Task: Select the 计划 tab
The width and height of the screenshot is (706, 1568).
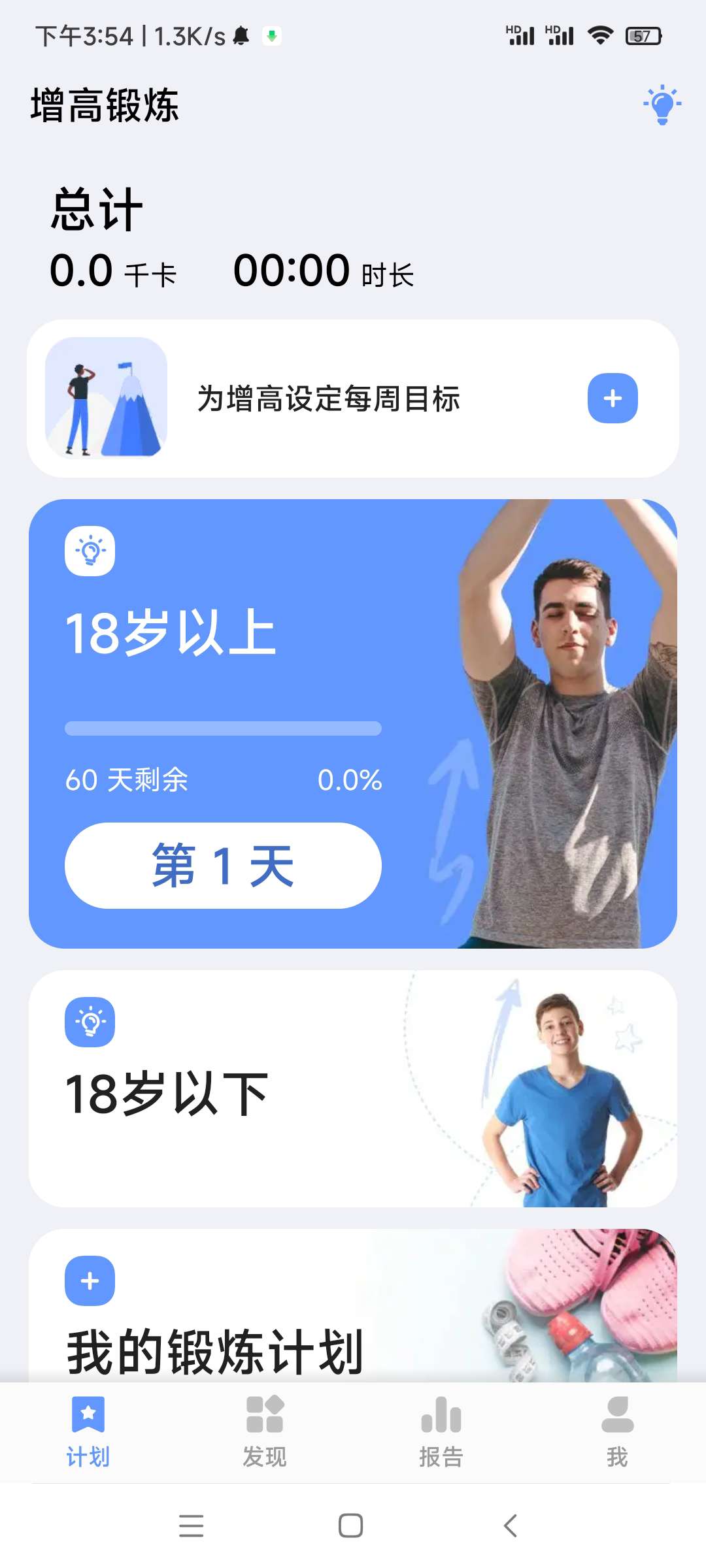Action: pyautogui.click(x=88, y=1431)
